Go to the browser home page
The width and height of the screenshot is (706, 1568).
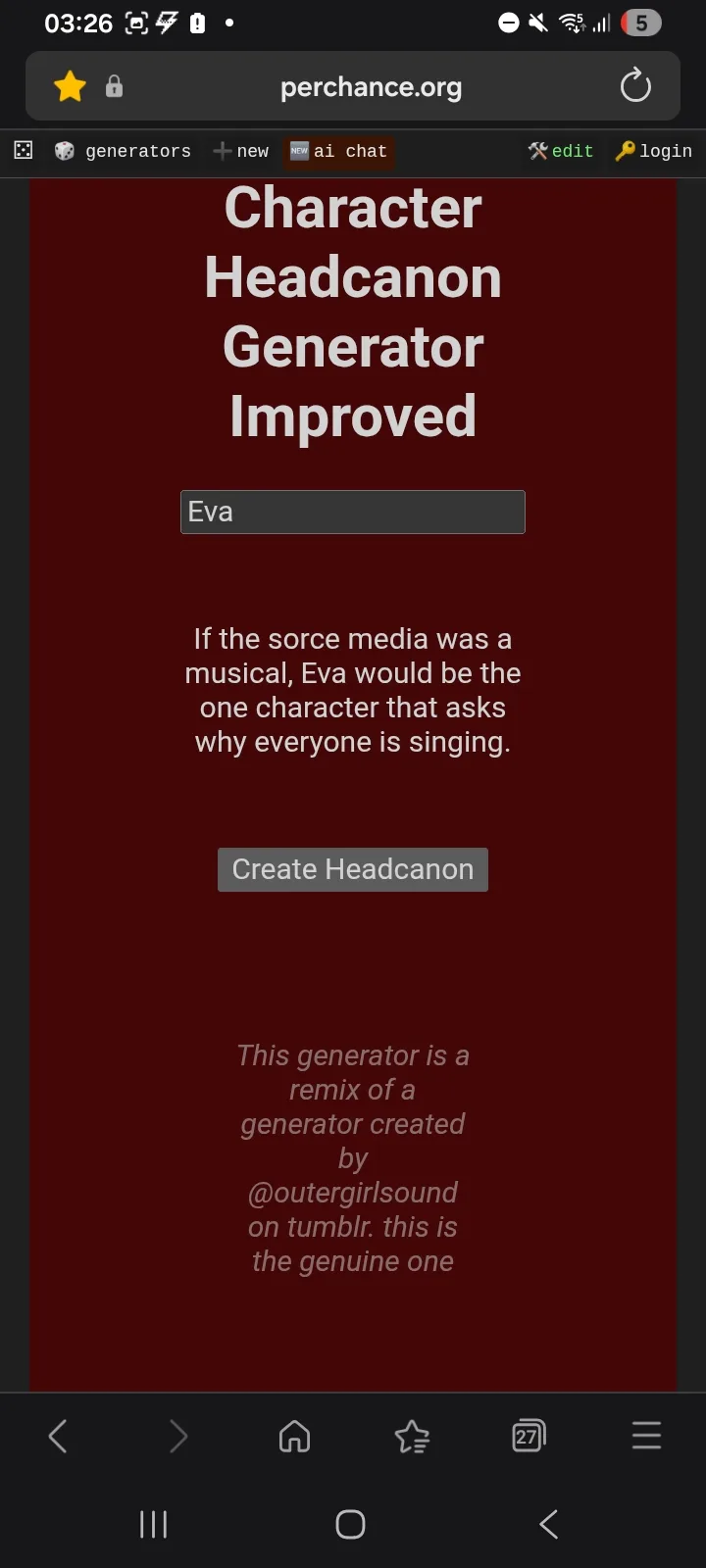pos(294,1437)
